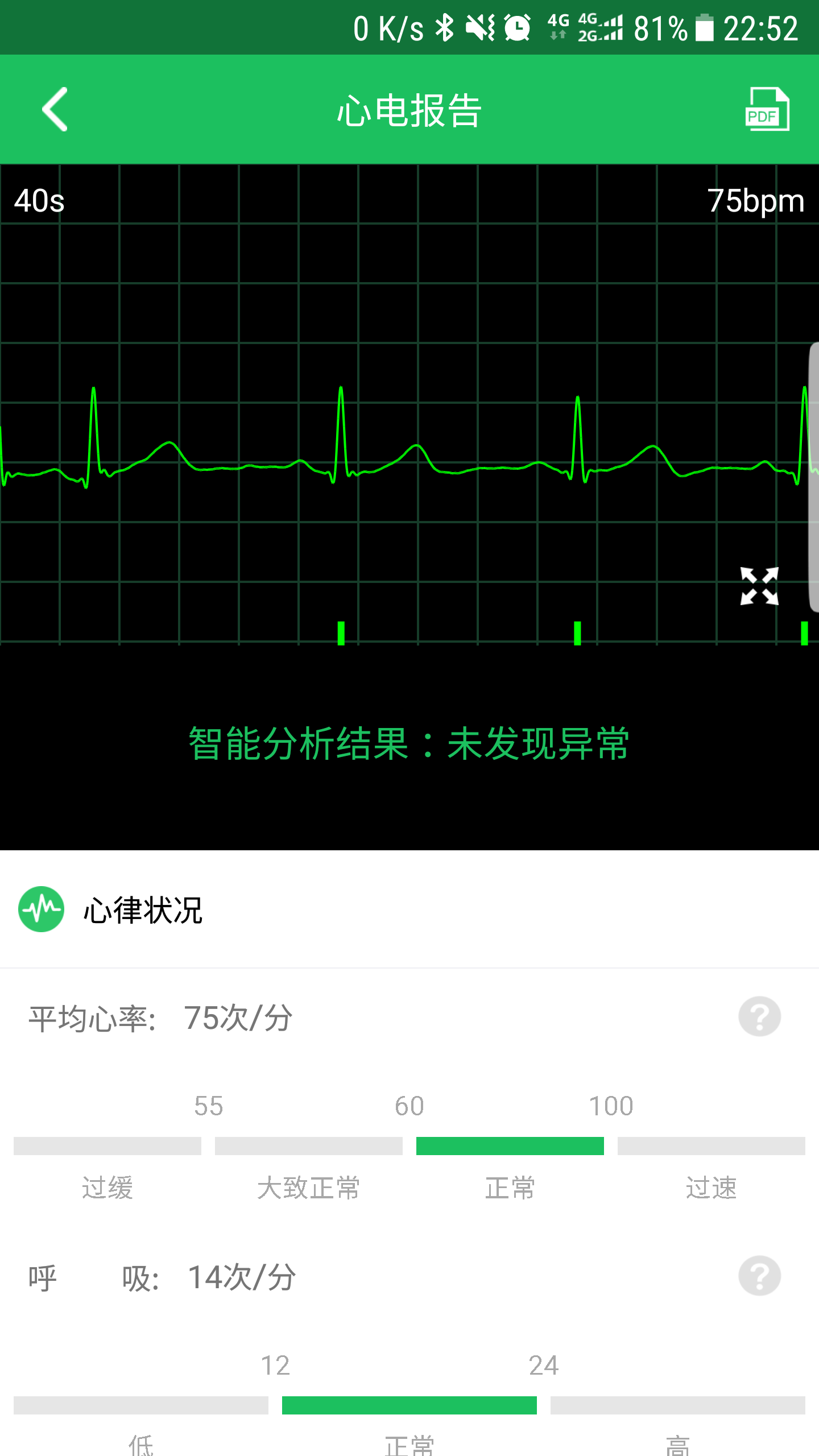The image size is (819, 1456).
Task: Export the ECG report as PDF
Action: point(767,109)
